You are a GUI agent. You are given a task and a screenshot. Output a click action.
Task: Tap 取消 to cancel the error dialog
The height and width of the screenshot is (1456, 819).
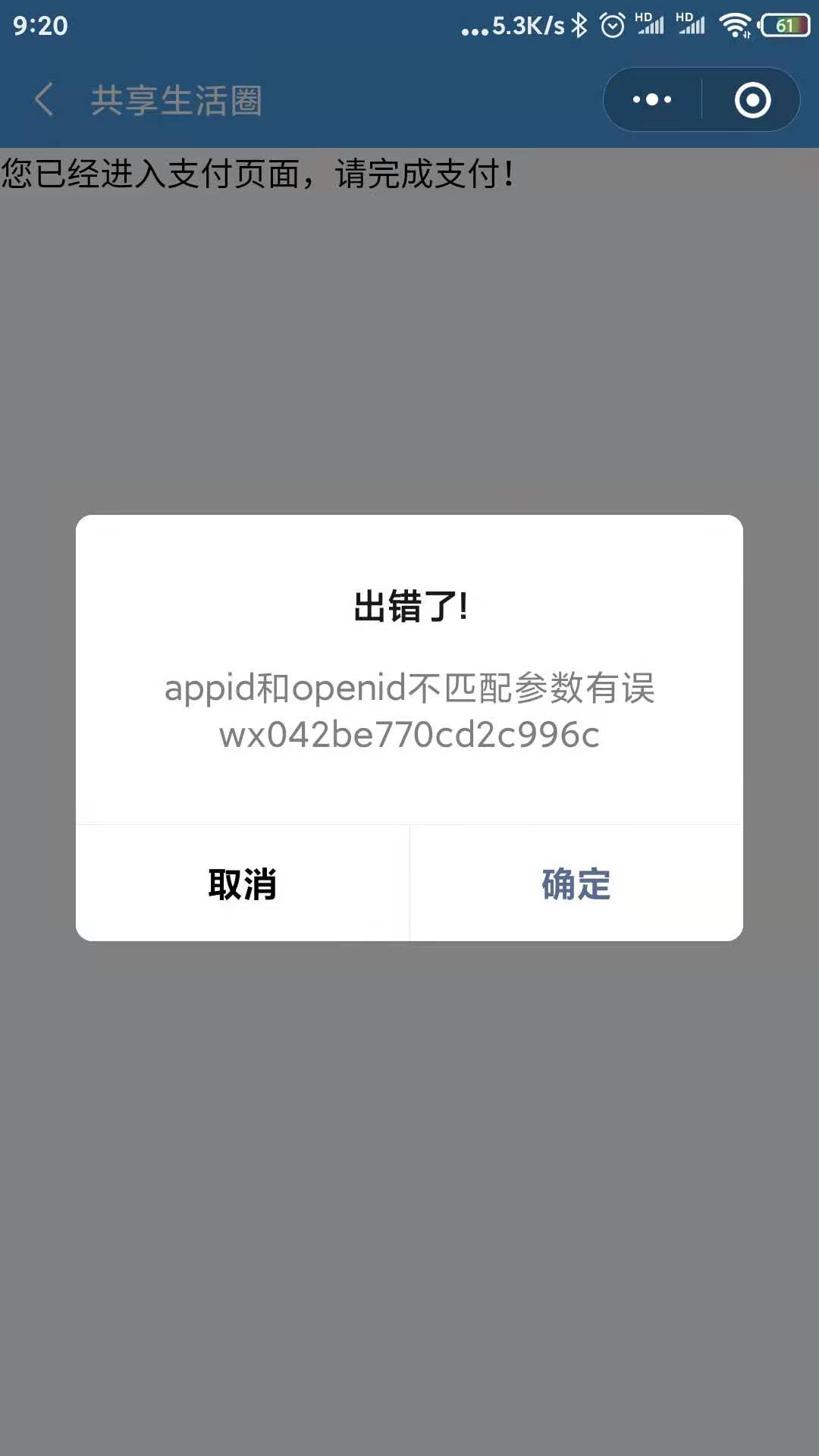(243, 883)
